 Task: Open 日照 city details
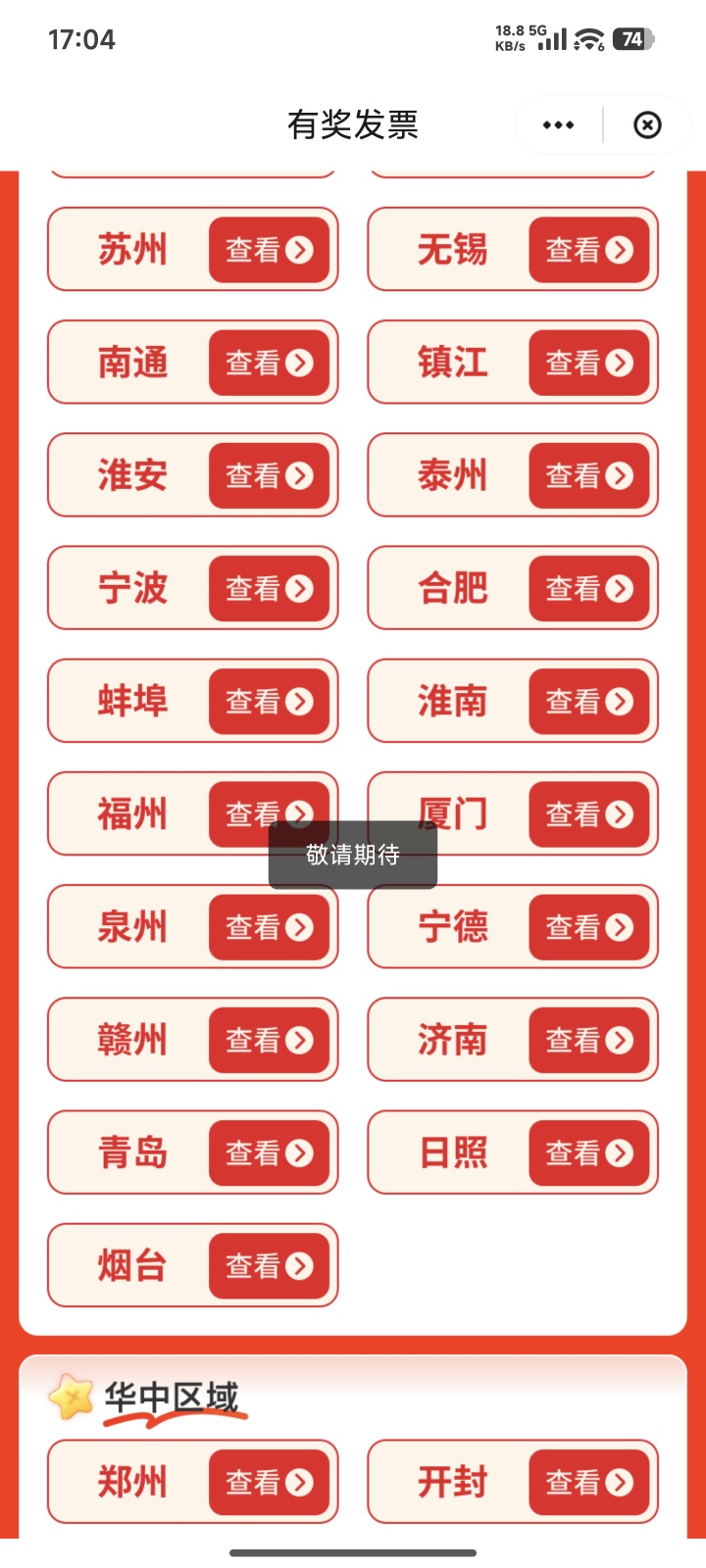tap(588, 1152)
